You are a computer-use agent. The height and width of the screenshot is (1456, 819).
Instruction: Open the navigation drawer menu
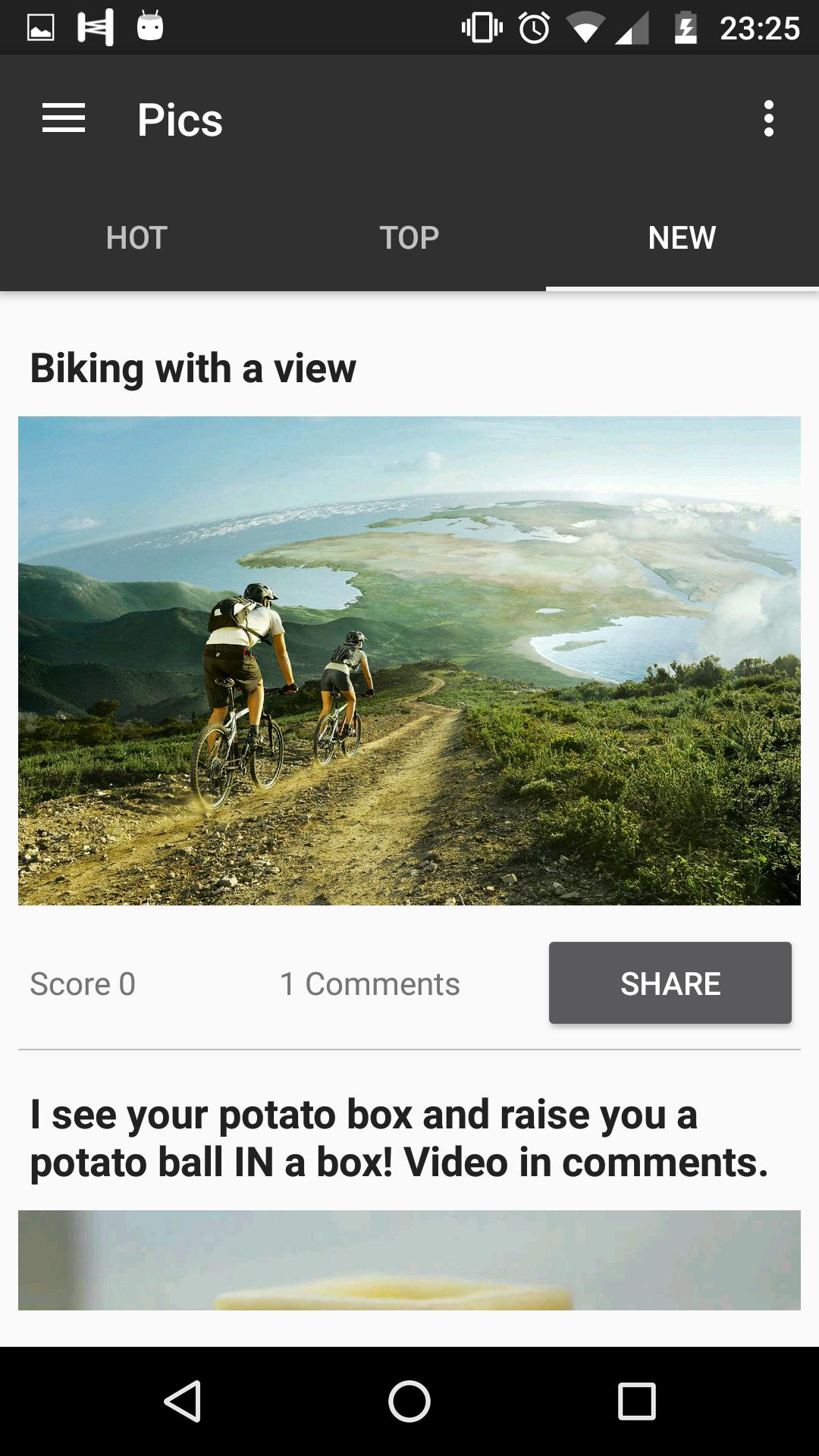[x=64, y=119]
